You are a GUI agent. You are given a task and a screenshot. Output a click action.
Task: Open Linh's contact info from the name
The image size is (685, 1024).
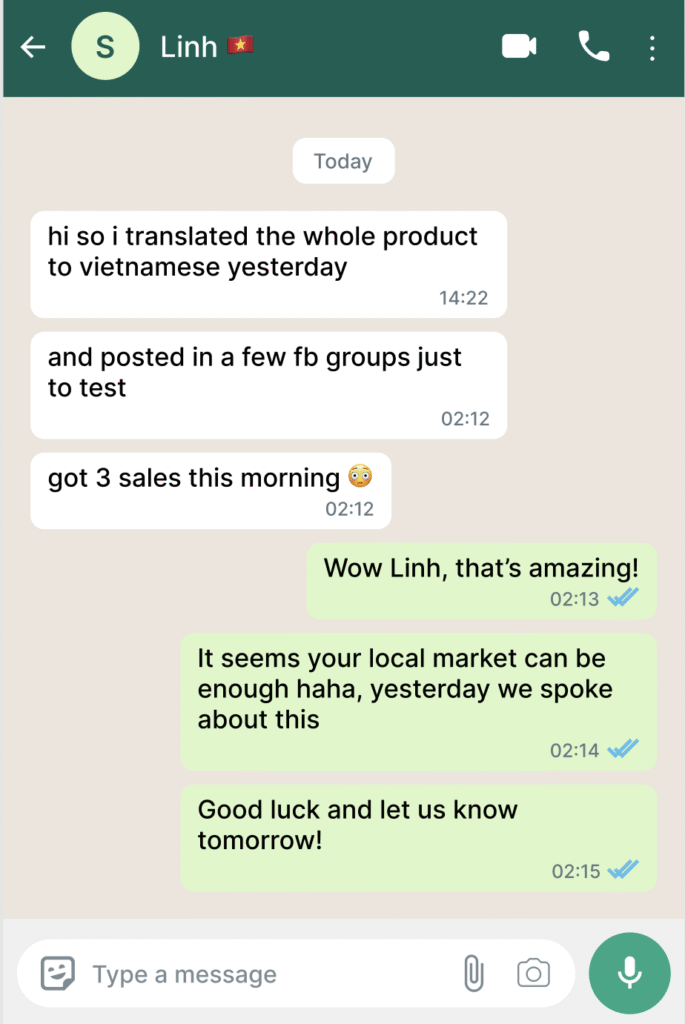(190, 47)
